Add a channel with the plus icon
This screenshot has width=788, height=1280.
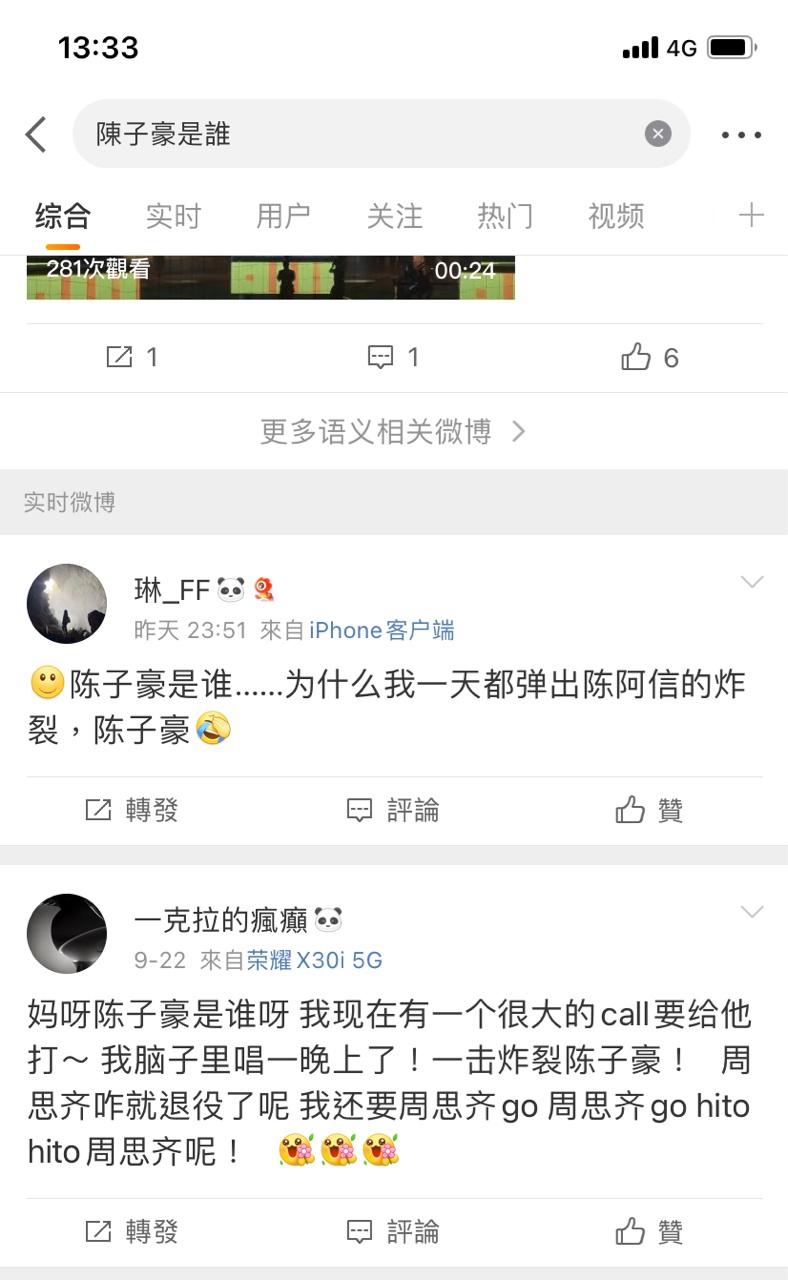point(751,215)
